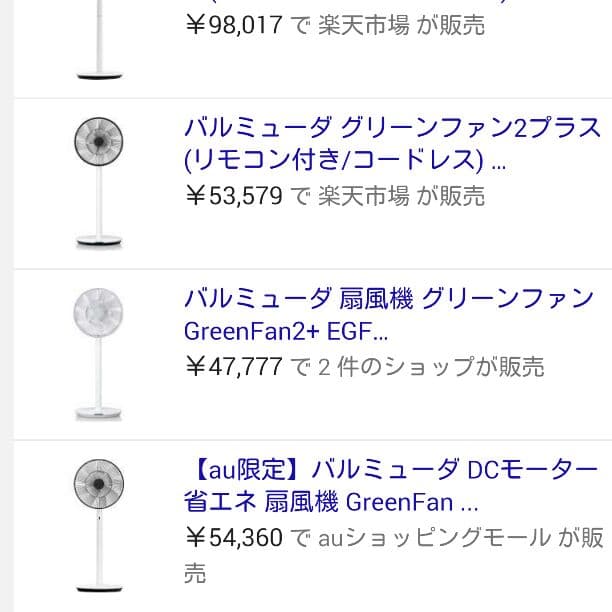612x612 pixels.
Task: Tap the fan image priced ¥54,360
Action: [98, 525]
